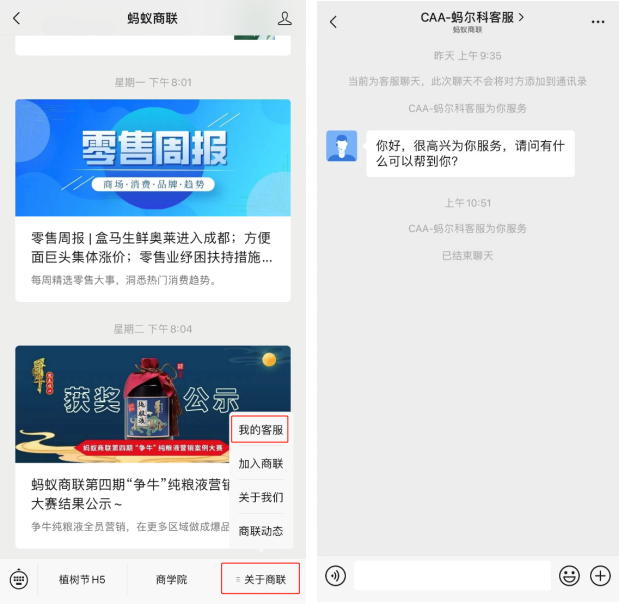Open the 零售周报 article card
Screen dimensions: 619x604
click(x=153, y=200)
